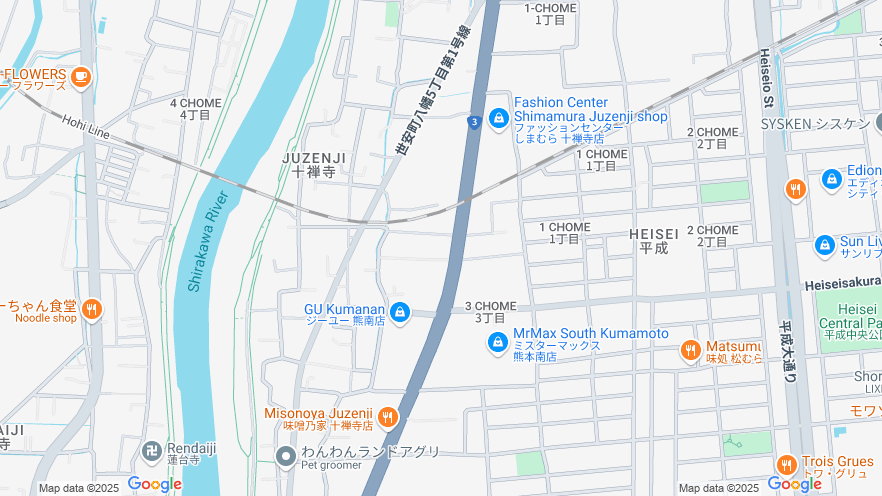Viewport: 882px width, 496px height.
Task: Open the FLOWERS cafe marker
Action: tap(80, 75)
